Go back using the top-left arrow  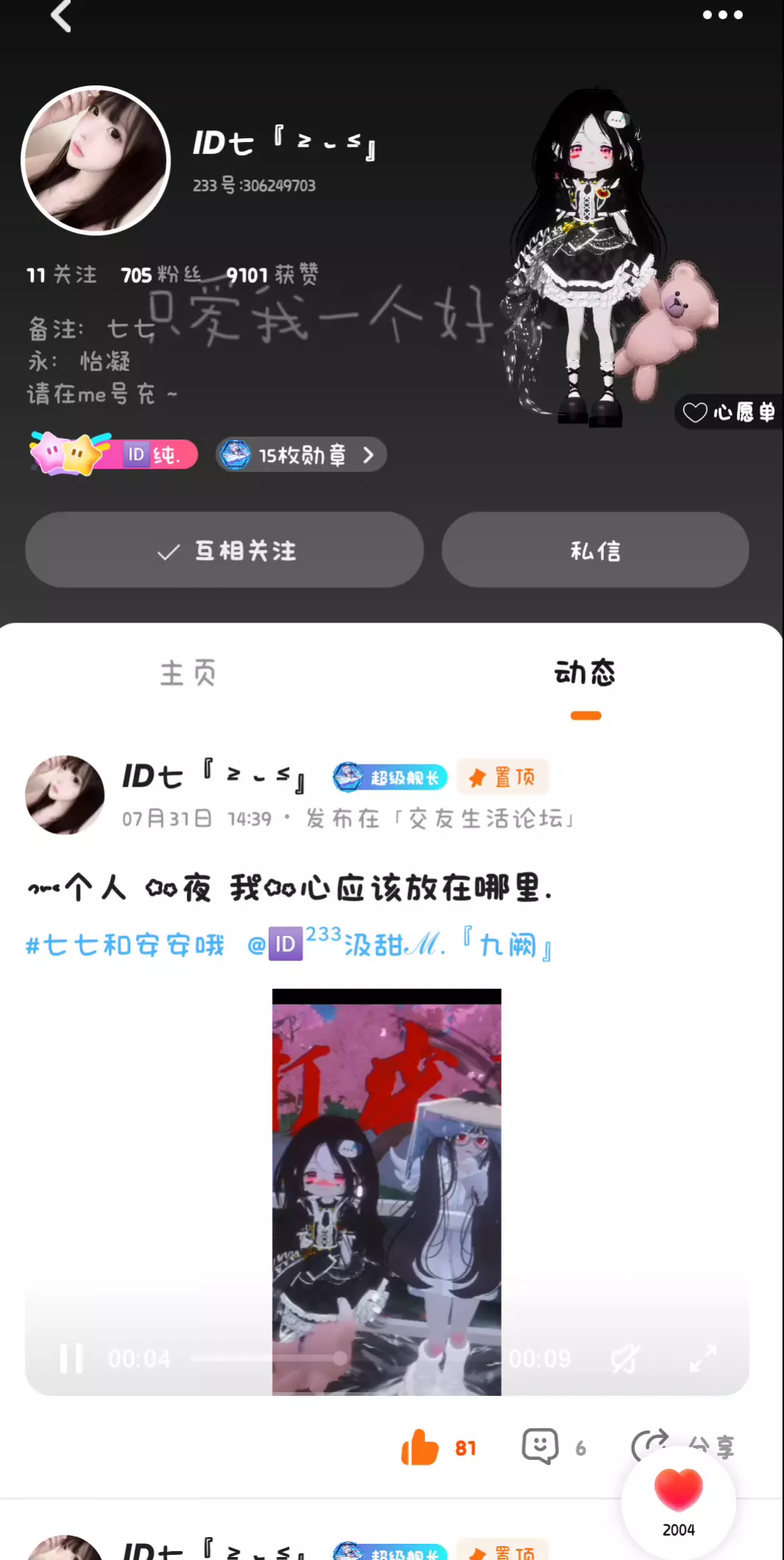tap(61, 15)
